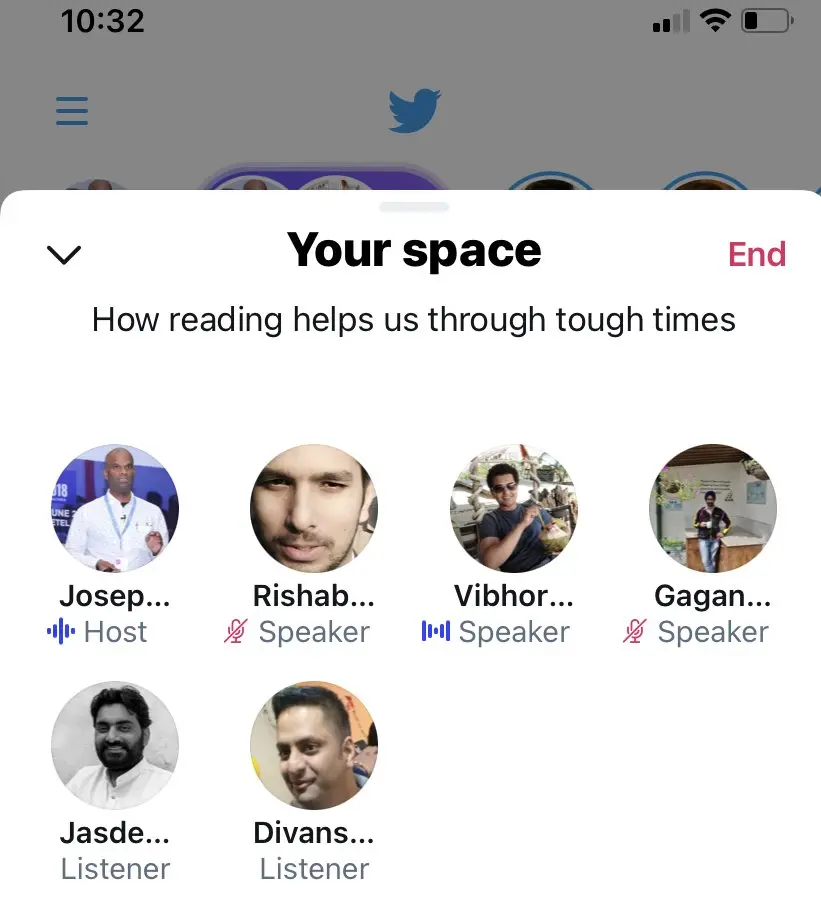View speaker Rishab... participant details

[x=314, y=508]
